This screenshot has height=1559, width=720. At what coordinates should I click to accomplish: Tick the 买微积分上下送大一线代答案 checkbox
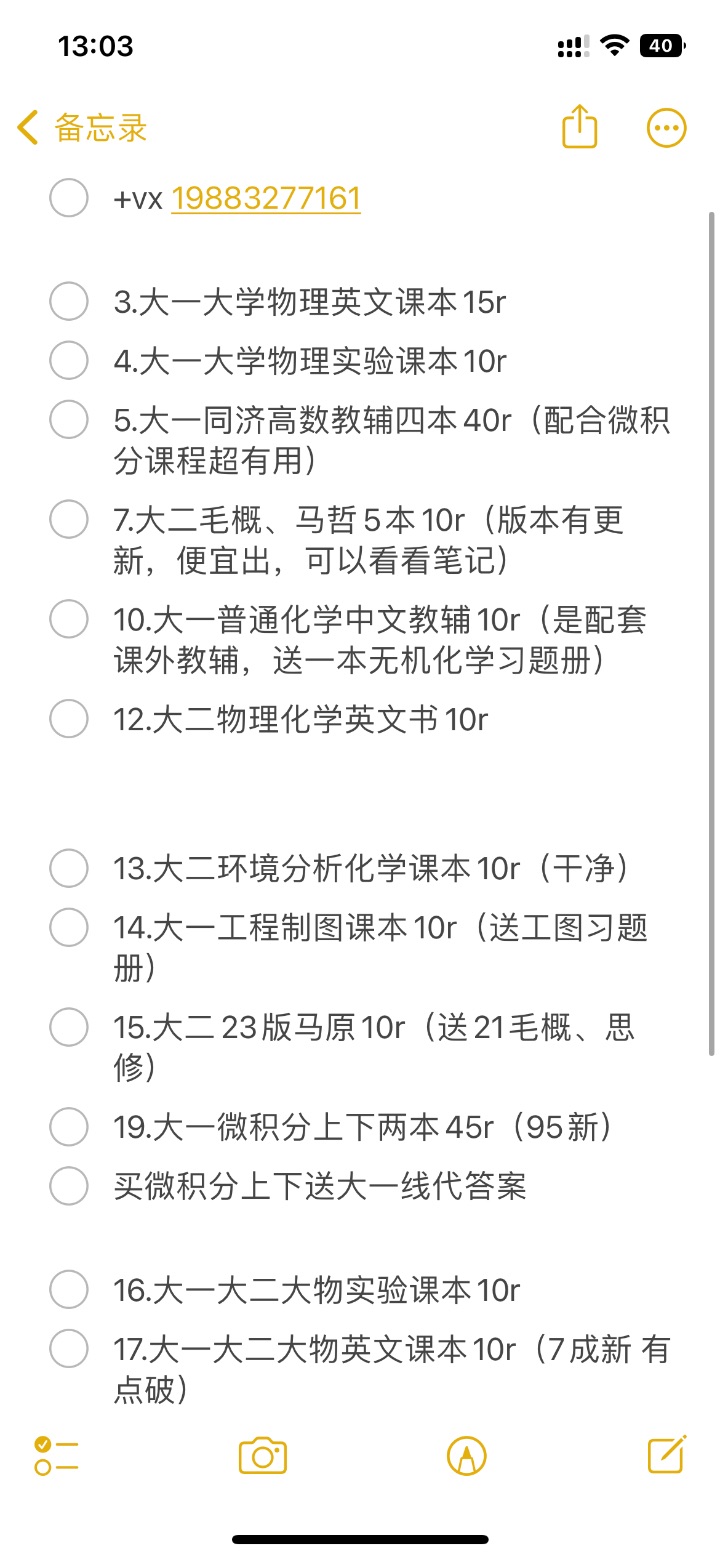[x=69, y=1186]
